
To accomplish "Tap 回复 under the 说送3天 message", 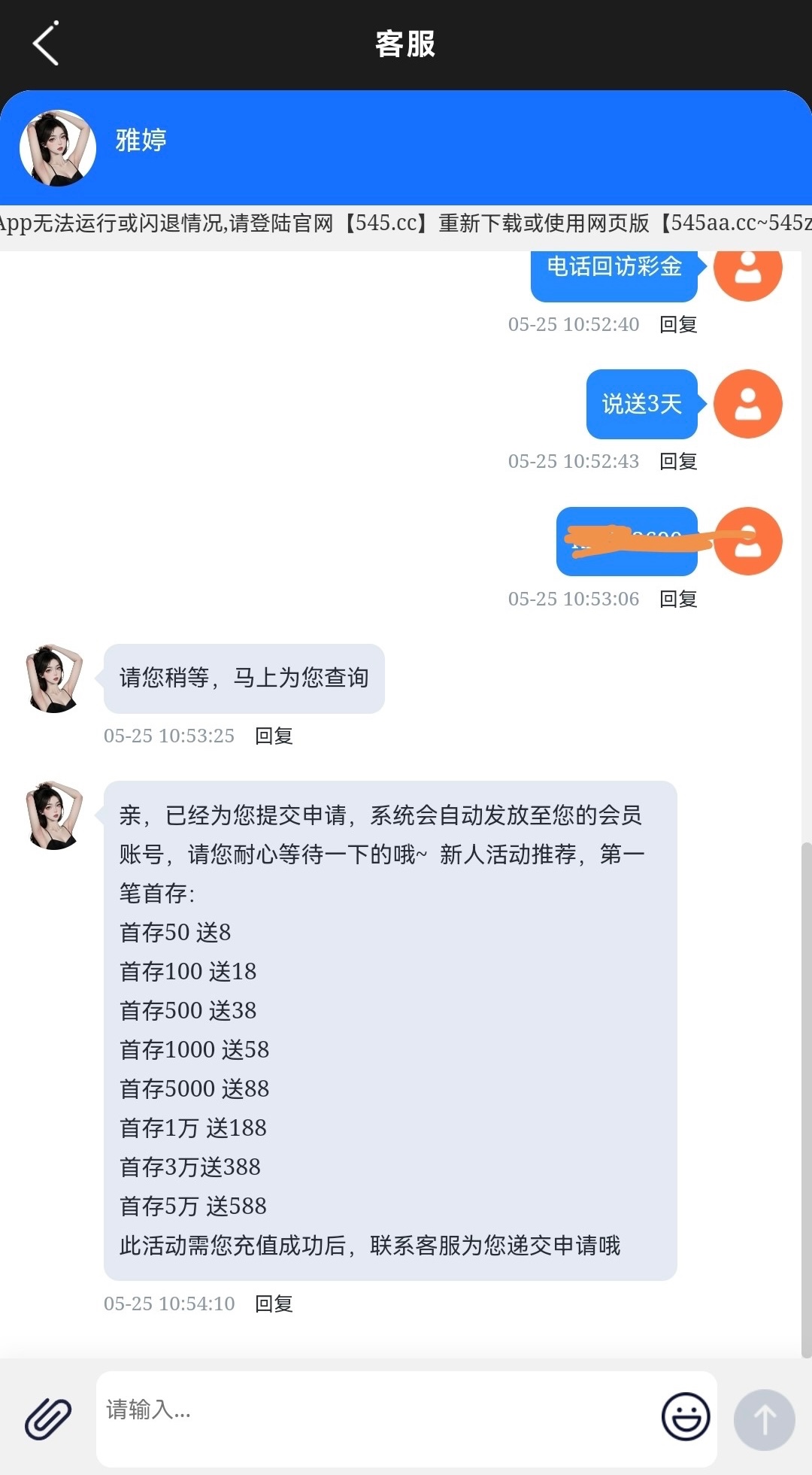I will point(677,461).
